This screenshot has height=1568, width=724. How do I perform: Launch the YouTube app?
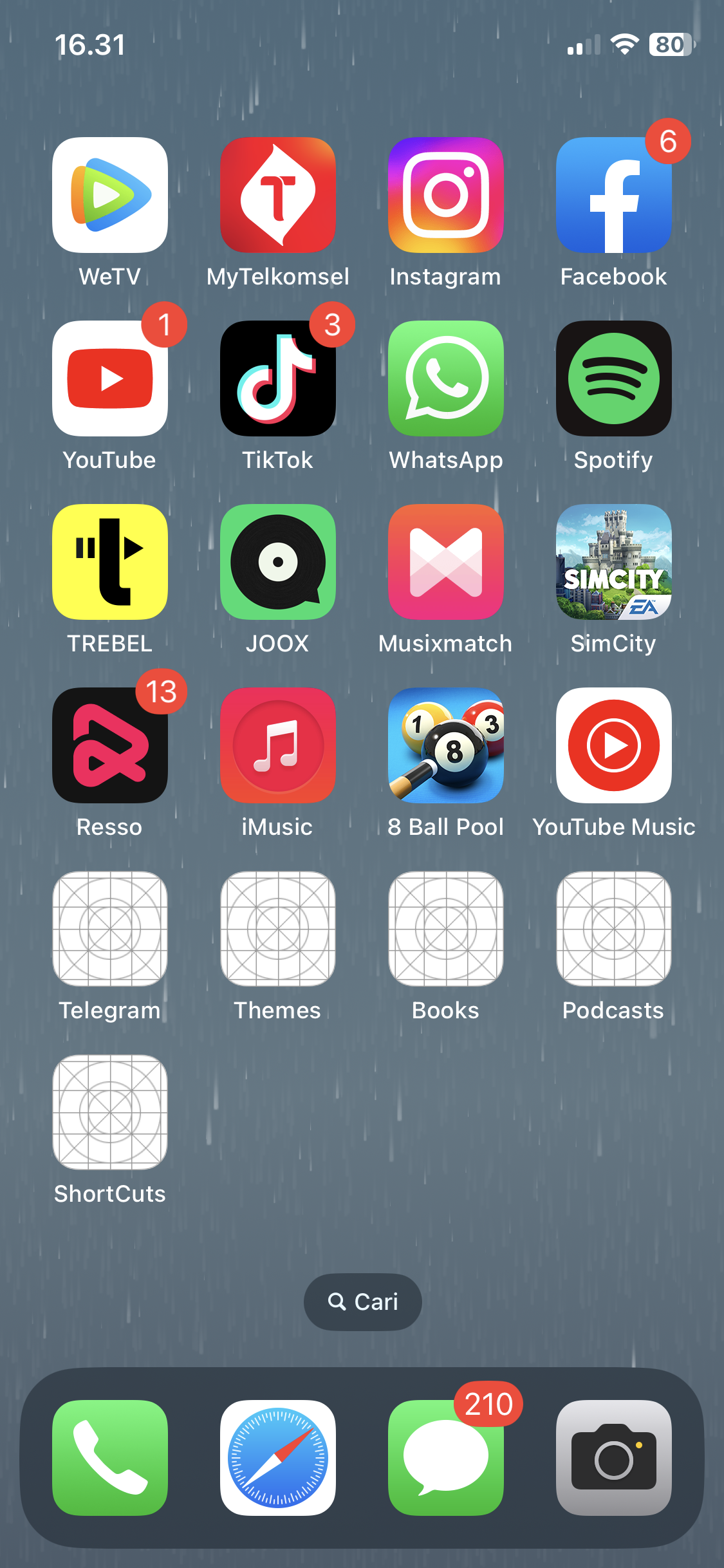click(x=110, y=378)
